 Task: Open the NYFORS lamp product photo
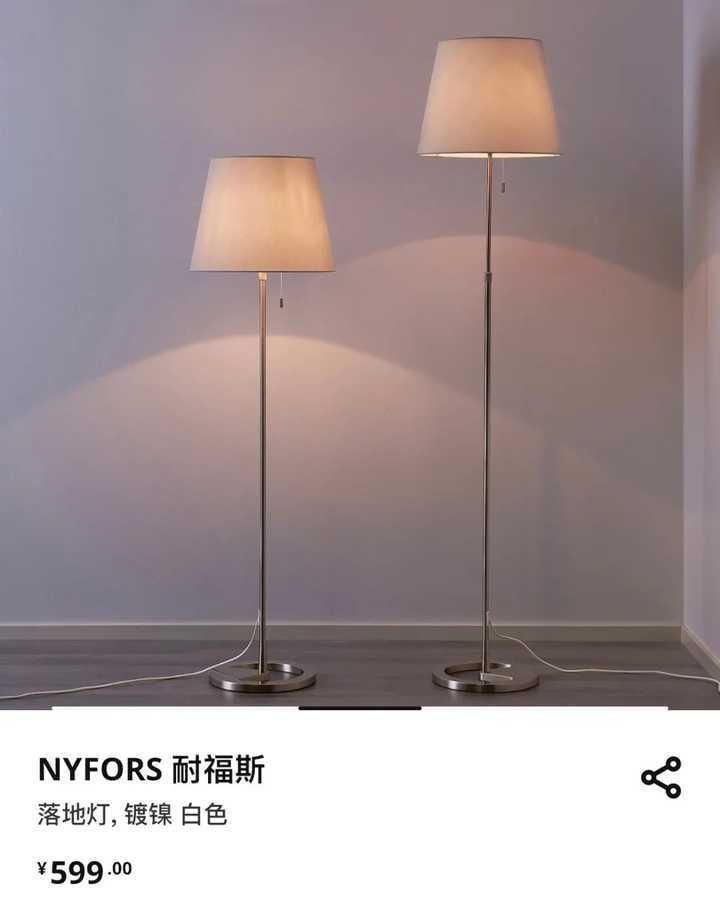[360, 350]
